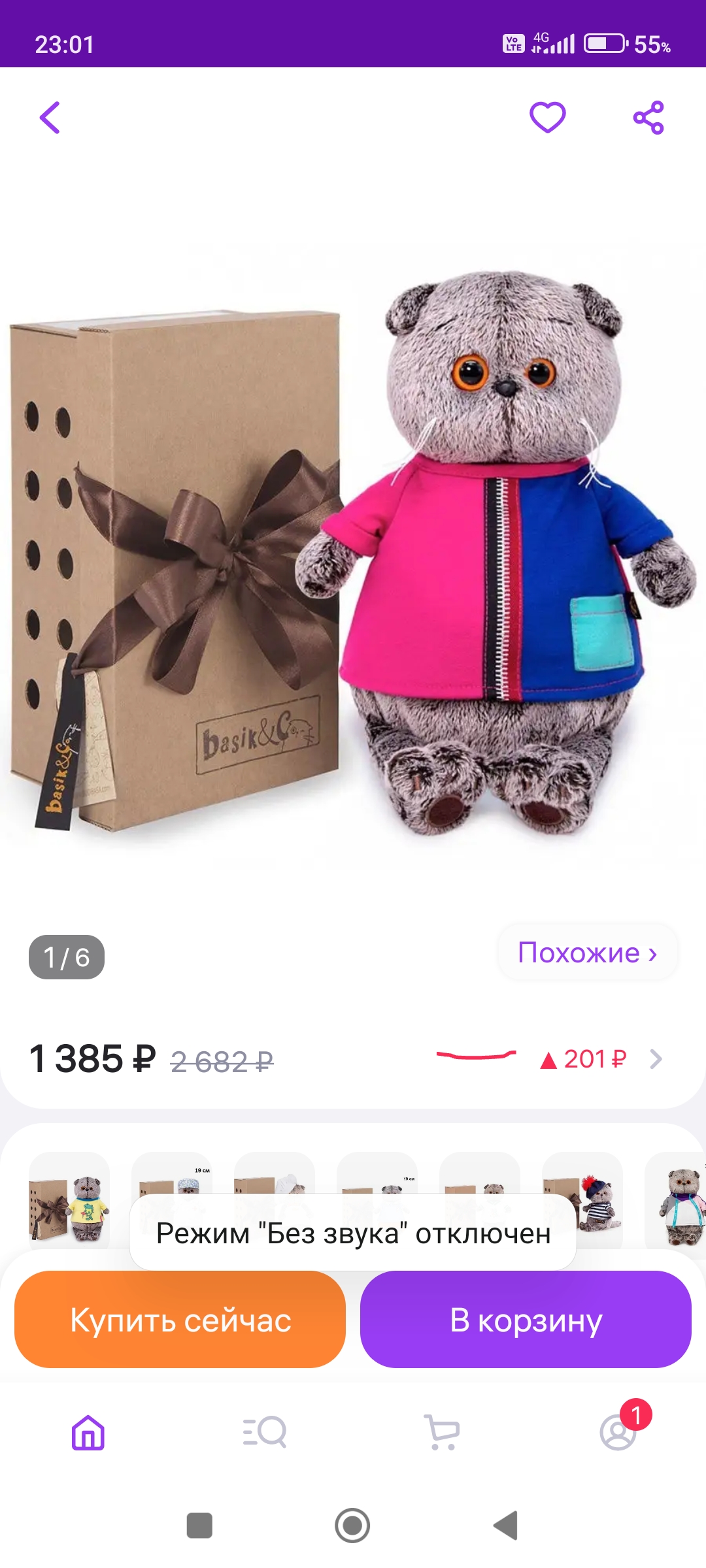Viewport: 706px width, 1568px height.
Task: Tap the system home circle button
Action: tap(352, 1526)
